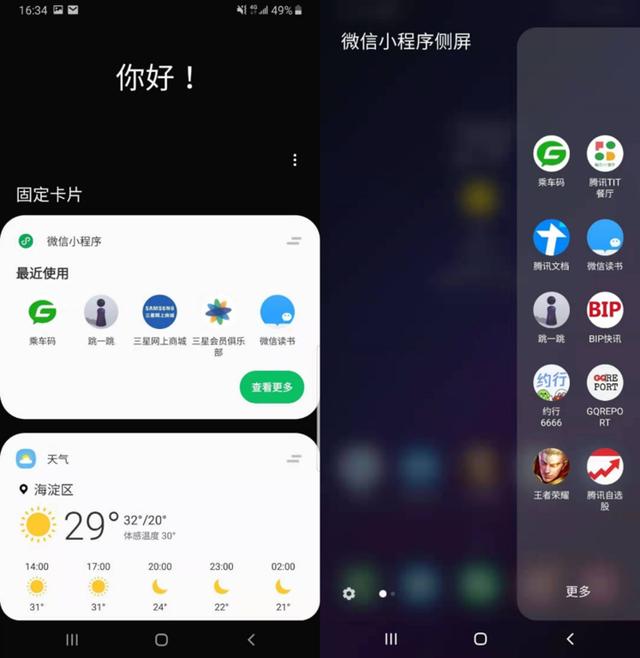Open the reorder handle on 微信小程序 card
Screen dimensions: 640x658
pos(294,241)
